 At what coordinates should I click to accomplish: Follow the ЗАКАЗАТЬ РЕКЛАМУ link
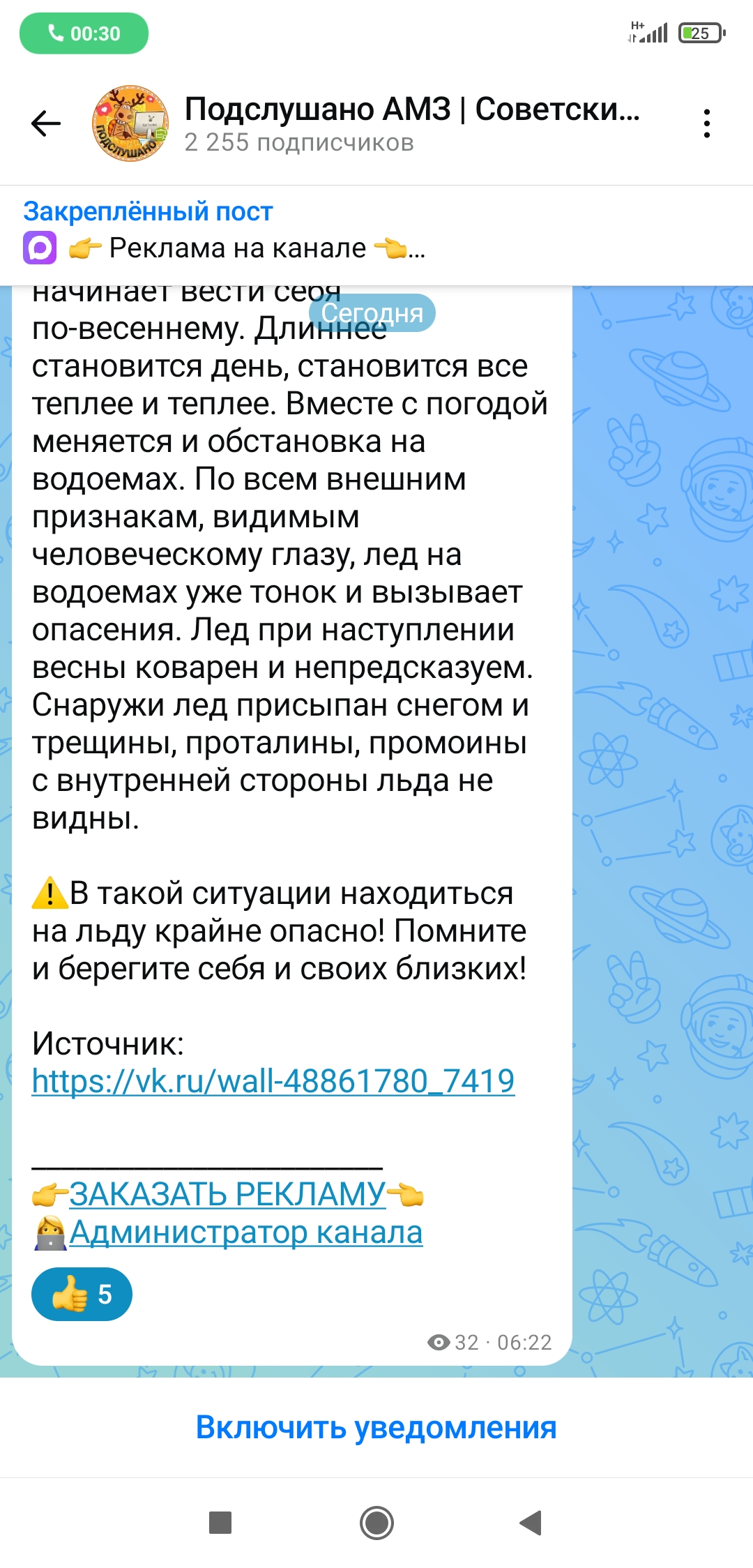[227, 1194]
